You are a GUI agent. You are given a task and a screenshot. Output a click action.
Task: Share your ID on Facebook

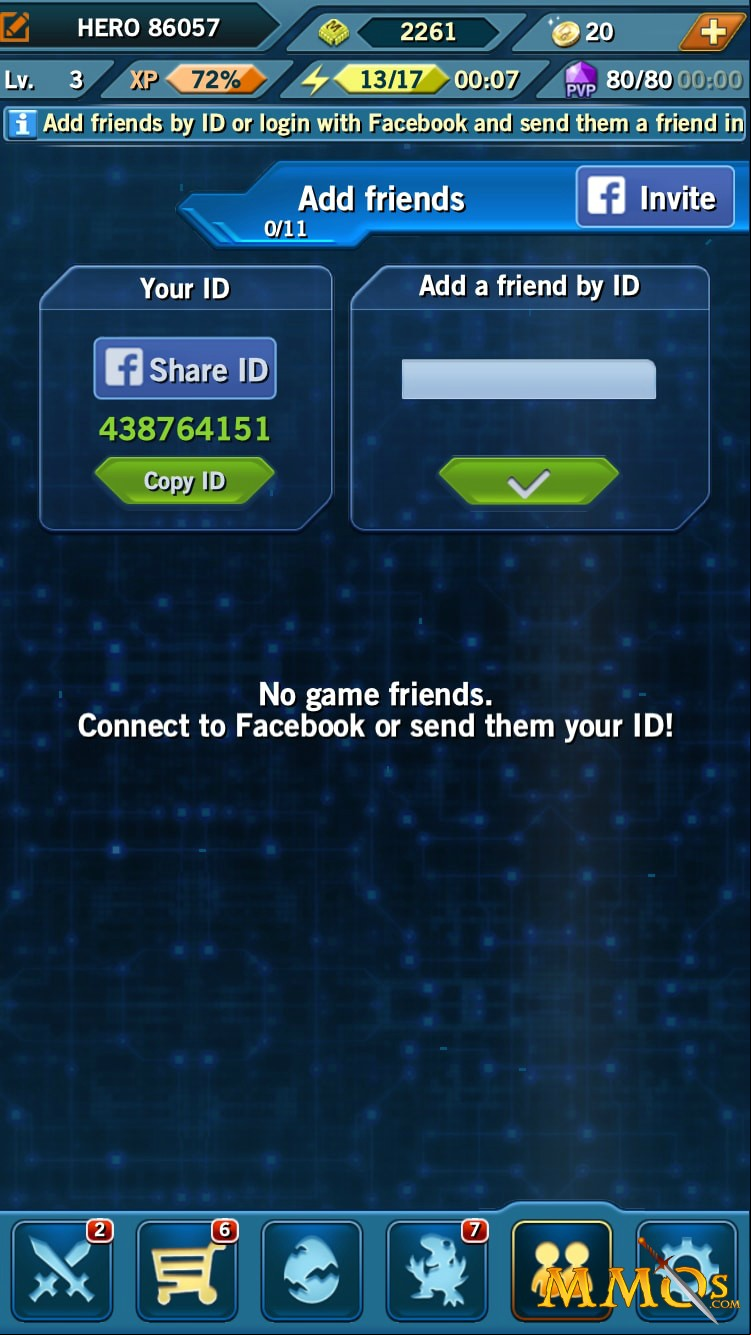pos(185,369)
